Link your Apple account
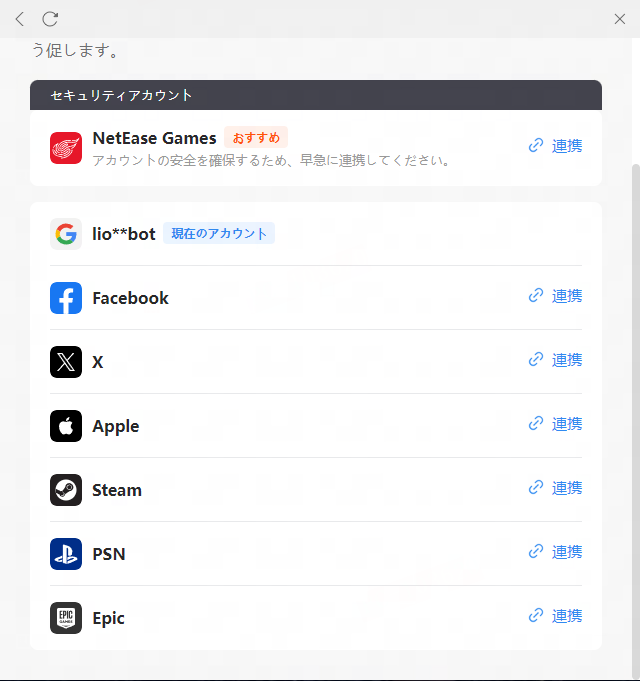640x681 pixels. pos(556,424)
